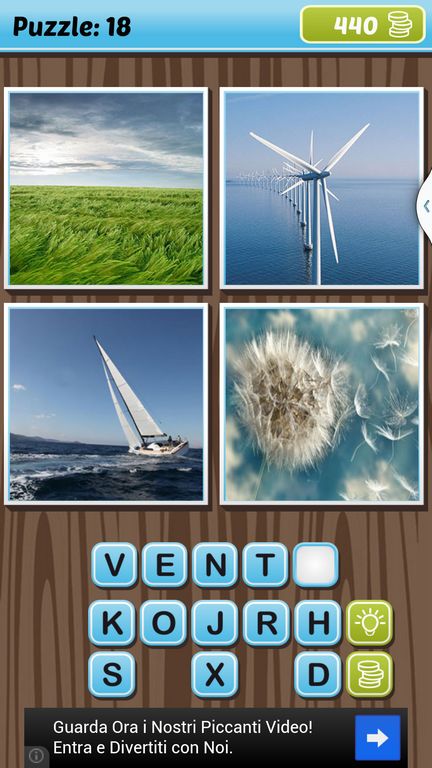Open the 440 coins balance button
Screen dimensions: 432x768
click(x=363, y=24)
